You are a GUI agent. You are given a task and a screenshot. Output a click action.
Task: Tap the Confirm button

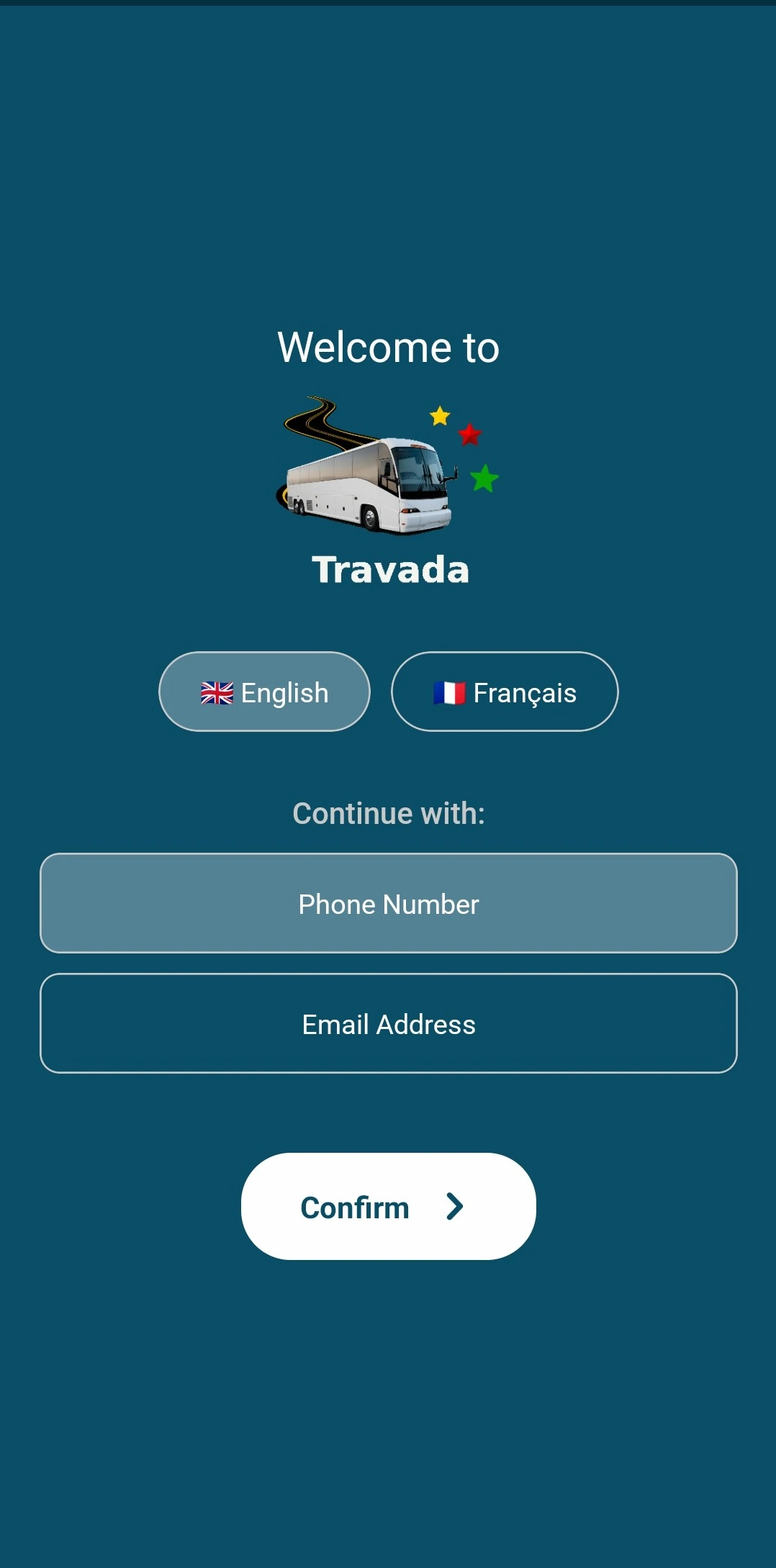[x=389, y=1206]
